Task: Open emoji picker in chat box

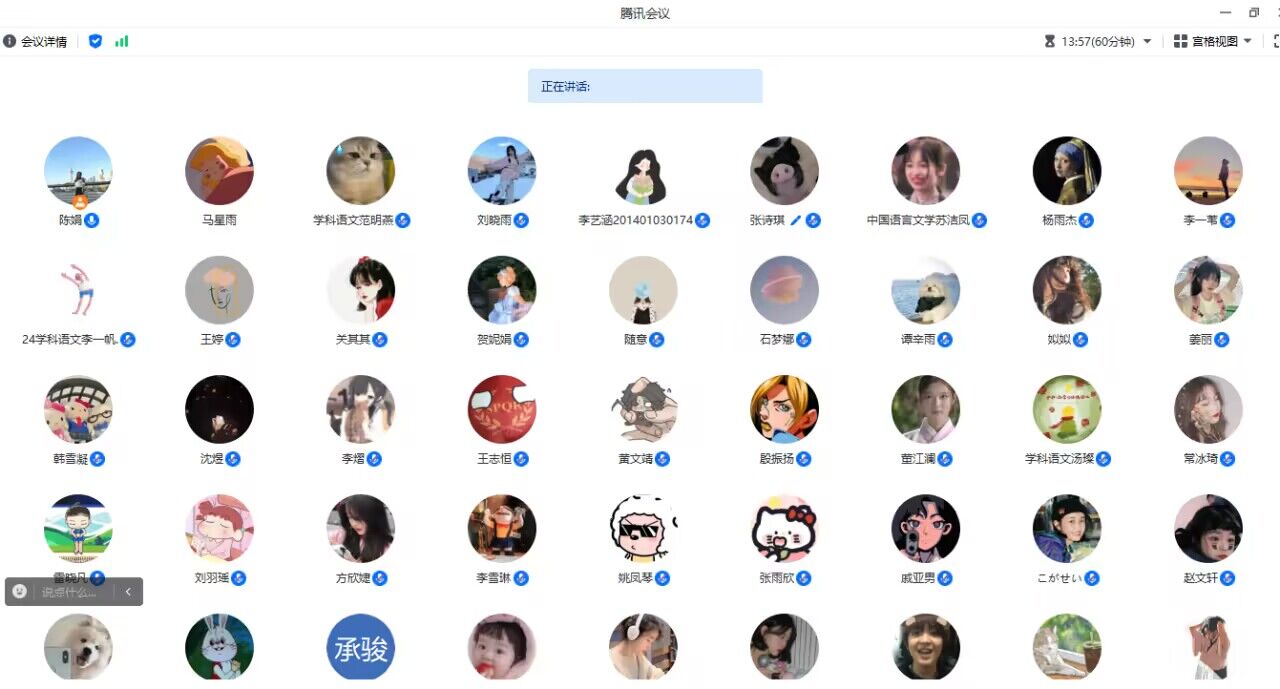Action: pos(19,591)
